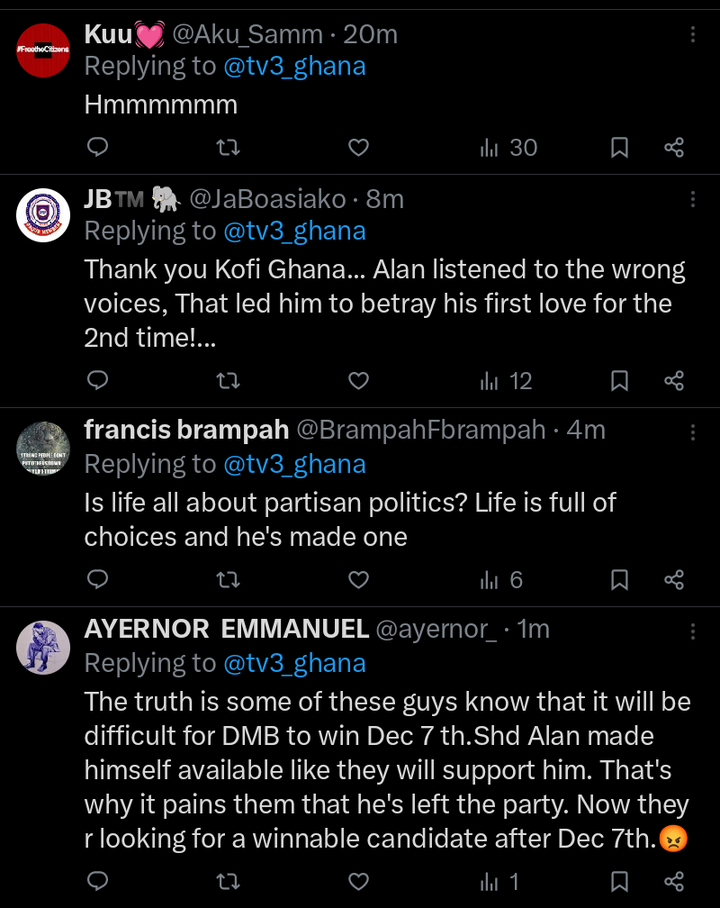Bookmark AYERNOR EMMANUEL's tweet
Viewport: 720px width, 908px height.
coord(619,881)
